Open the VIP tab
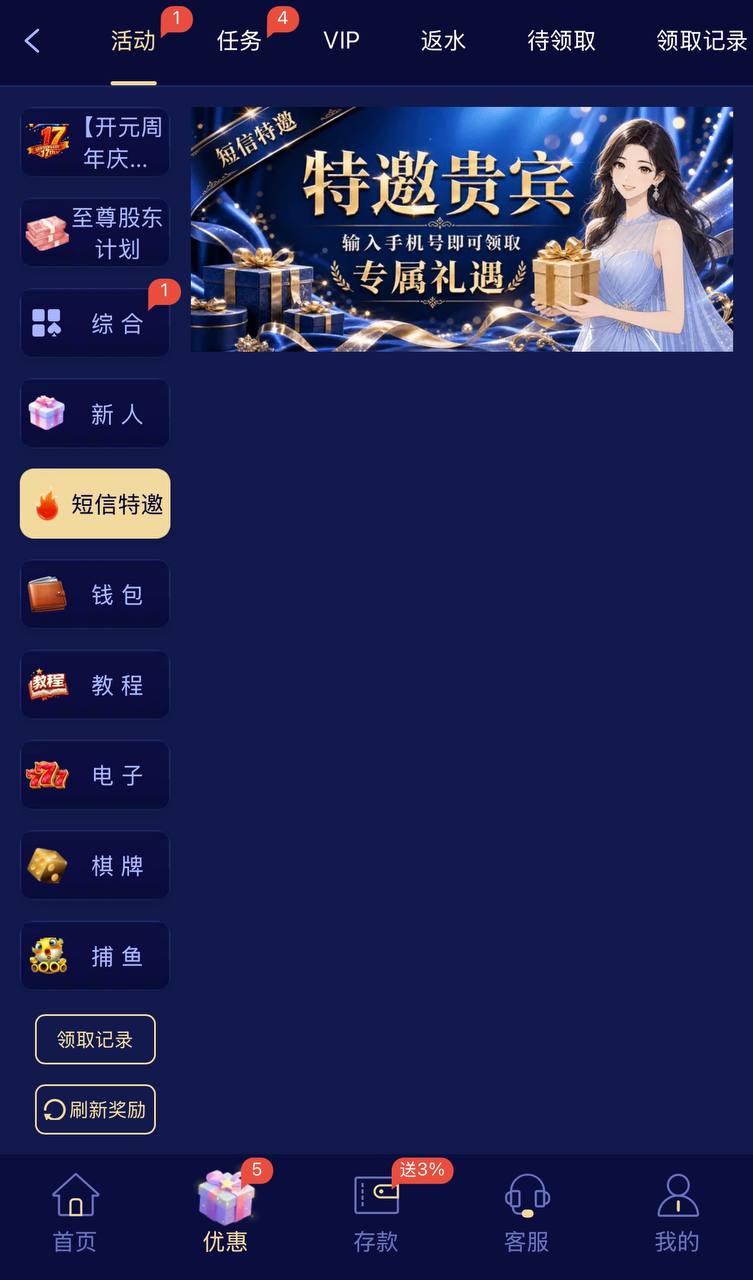753x1280 pixels. [341, 41]
